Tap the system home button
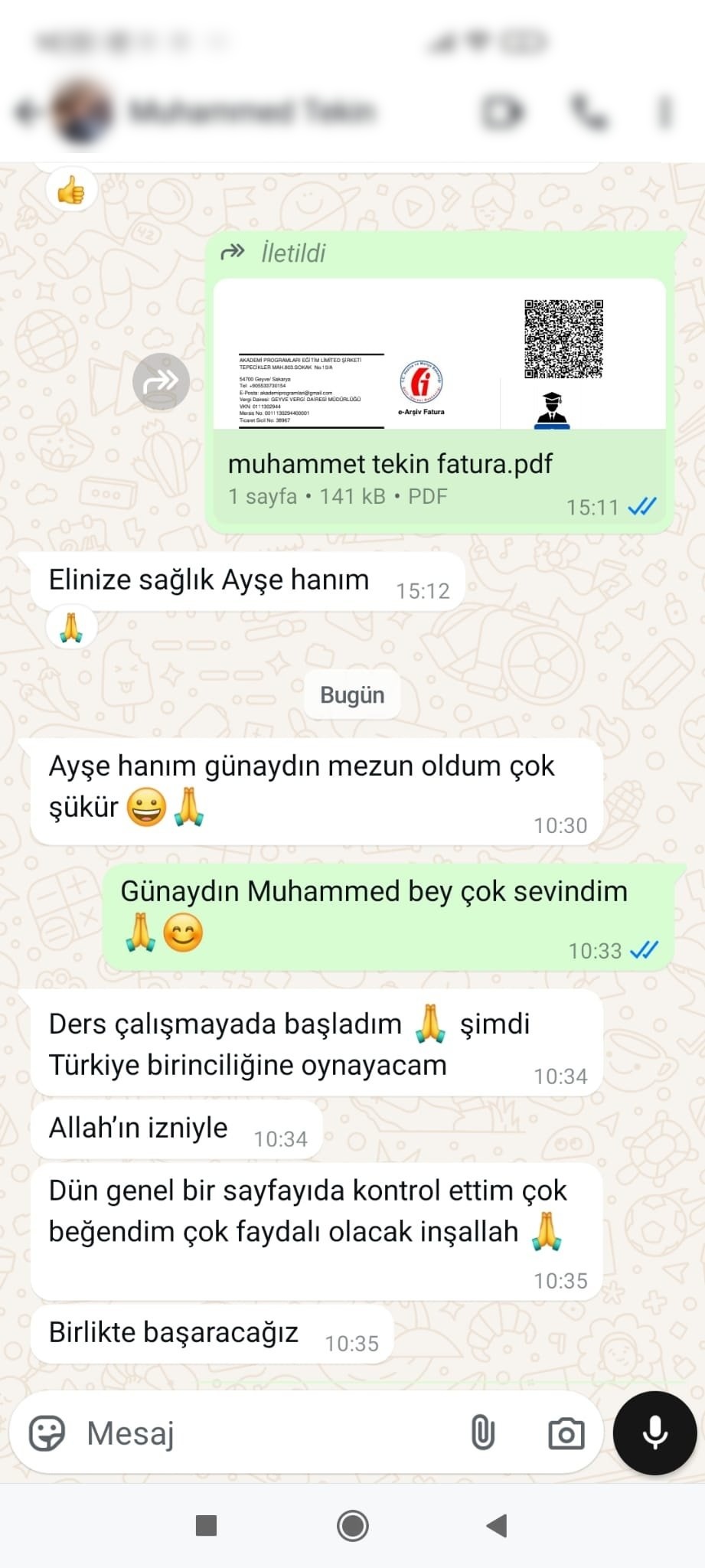Image resolution: width=705 pixels, height=1568 pixels. click(352, 1526)
